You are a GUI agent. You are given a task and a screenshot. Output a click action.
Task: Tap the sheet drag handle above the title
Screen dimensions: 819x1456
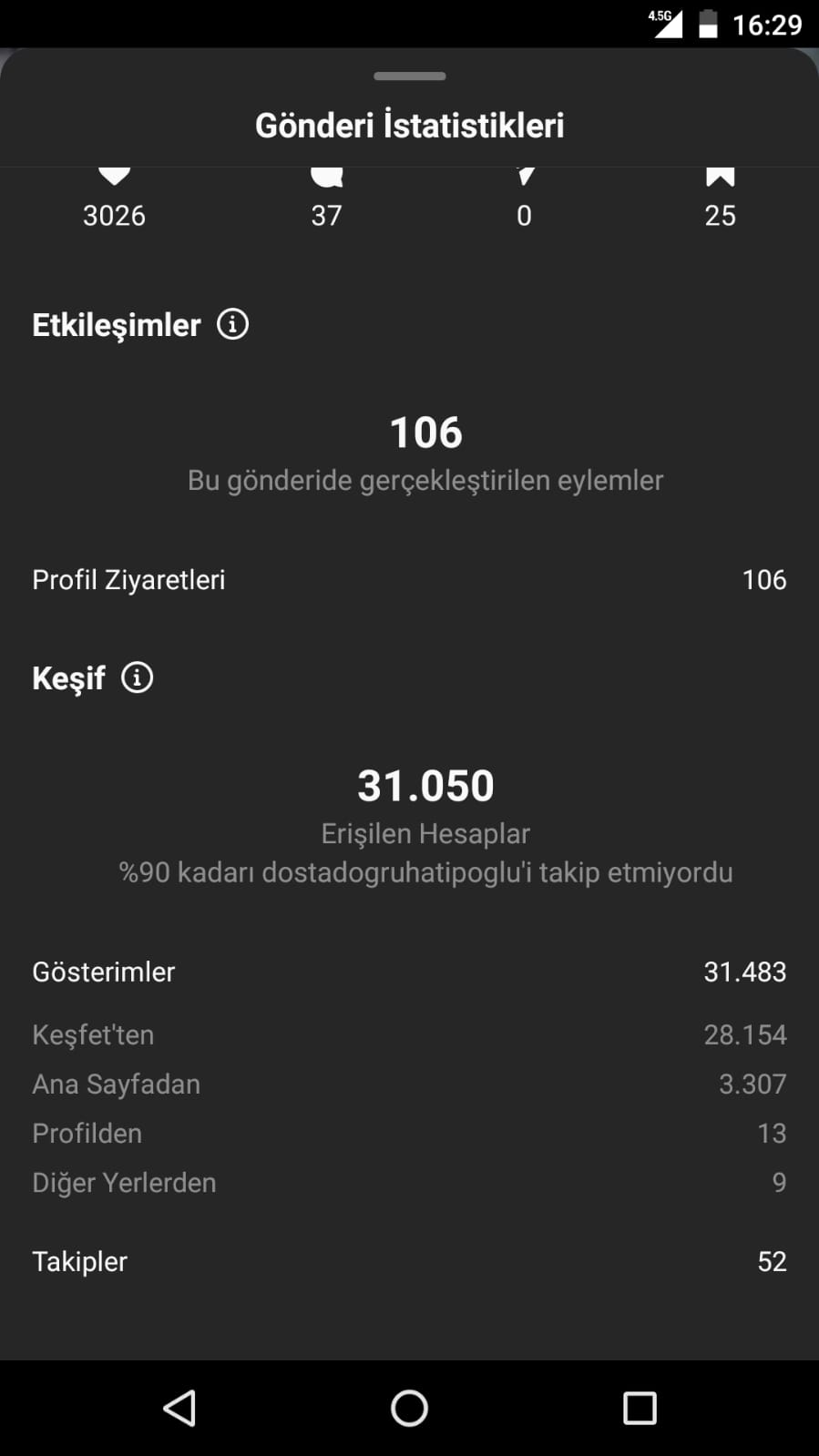tap(410, 76)
